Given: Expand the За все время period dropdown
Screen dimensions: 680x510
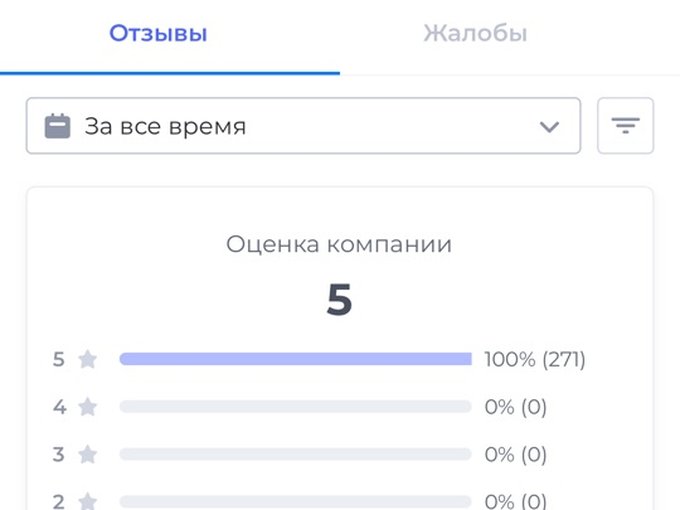Looking at the screenshot, I should [x=303, y=126].
